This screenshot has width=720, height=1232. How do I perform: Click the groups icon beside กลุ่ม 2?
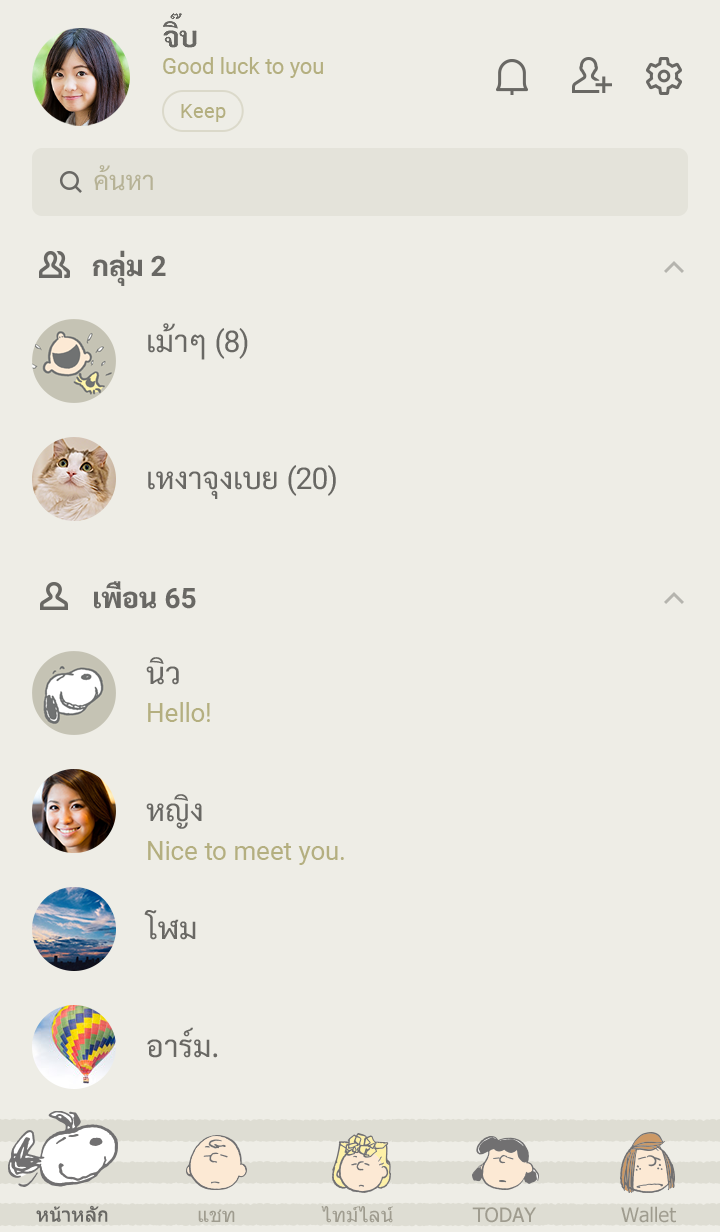[51, 266]
